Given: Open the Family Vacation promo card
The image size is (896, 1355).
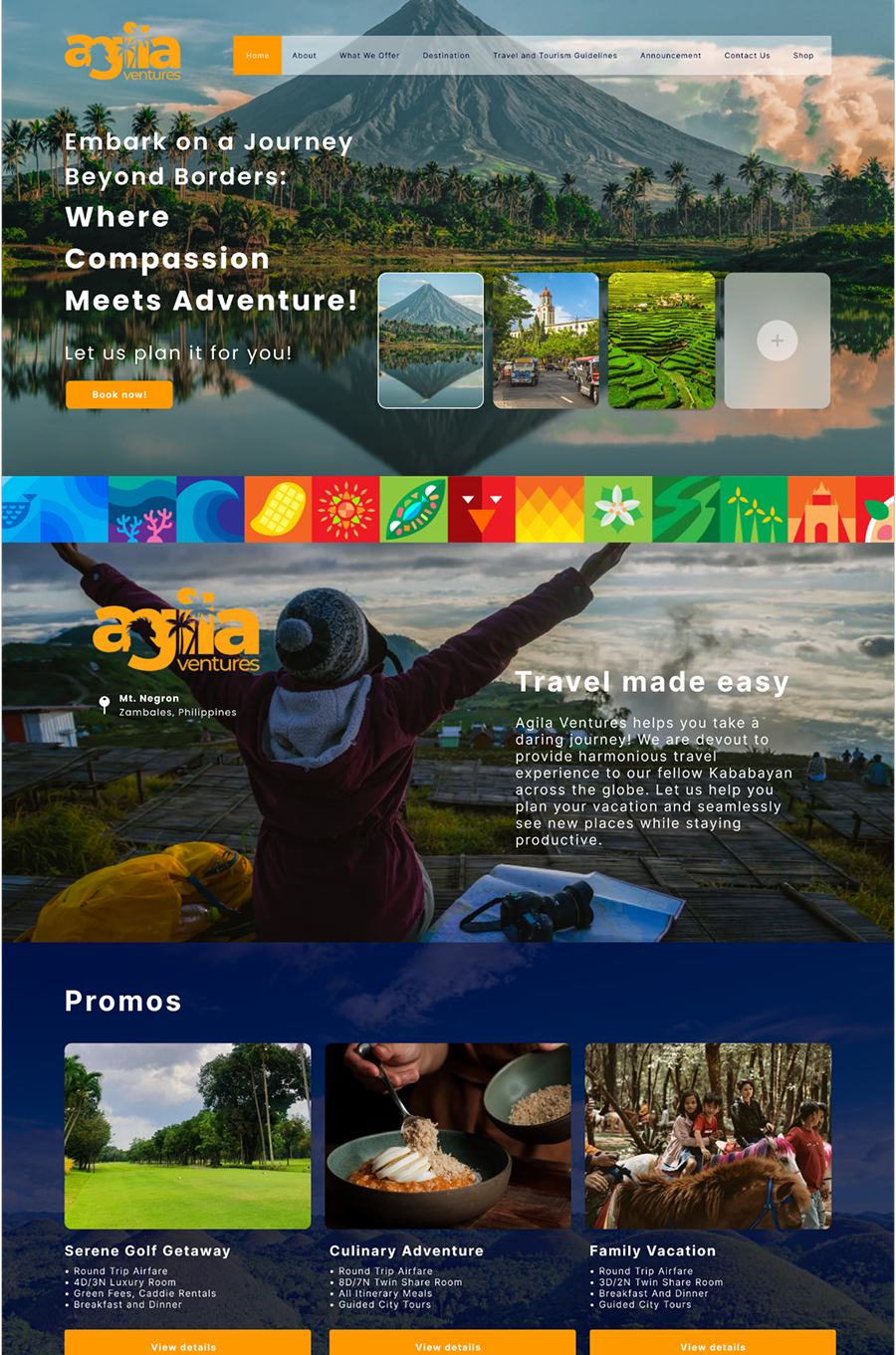Looking at the screenshot, I should (708, 1136).
